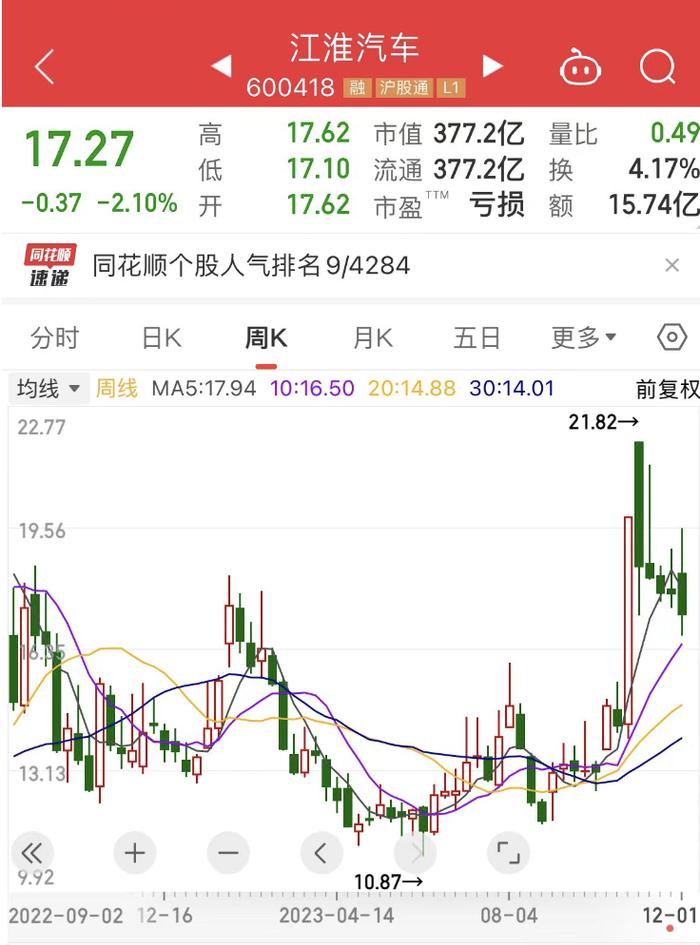Zoom out the chart with minus button
Image resolution: width=700 pixels, height=945 pixels.
point(228,853)
